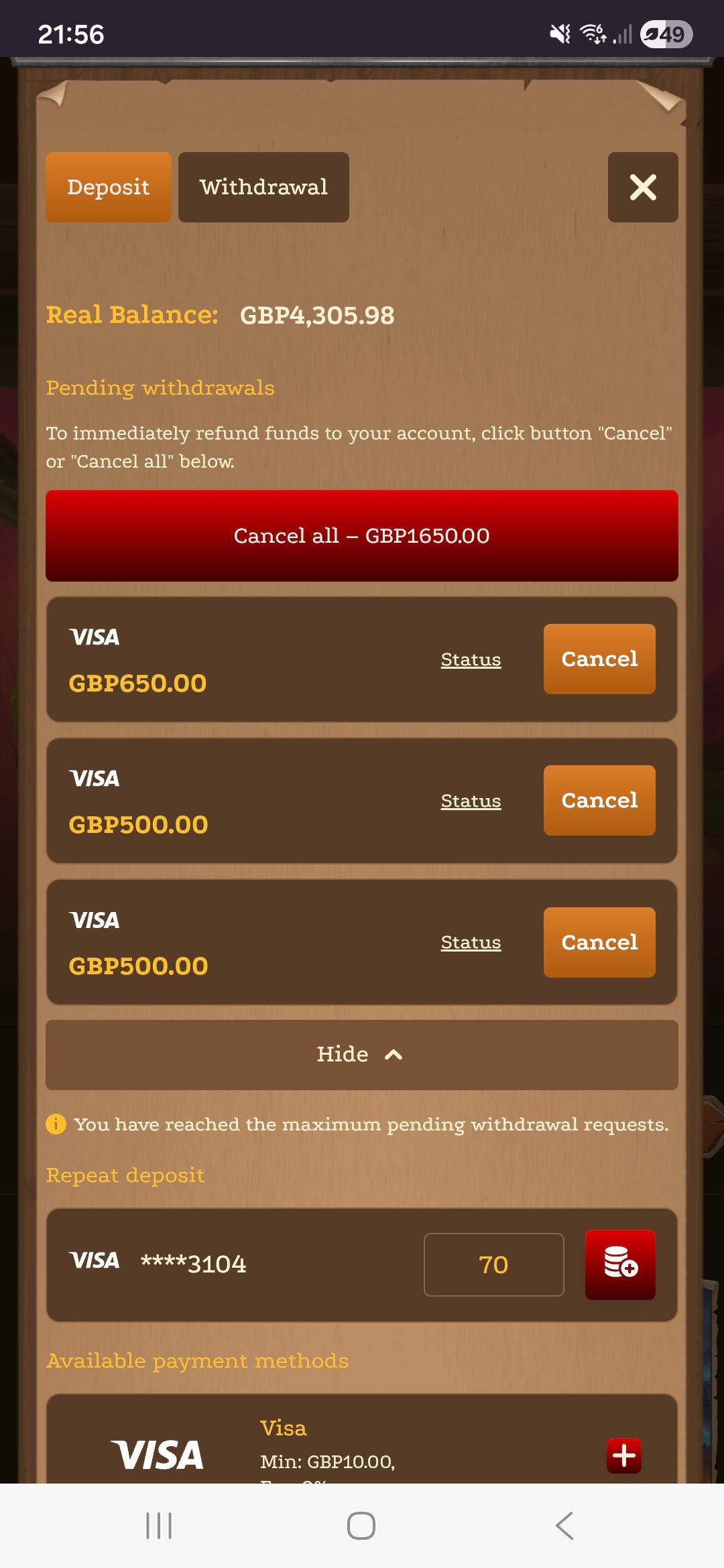
Task: Hide the pending withdrawals list
Action: (361, 1054)
